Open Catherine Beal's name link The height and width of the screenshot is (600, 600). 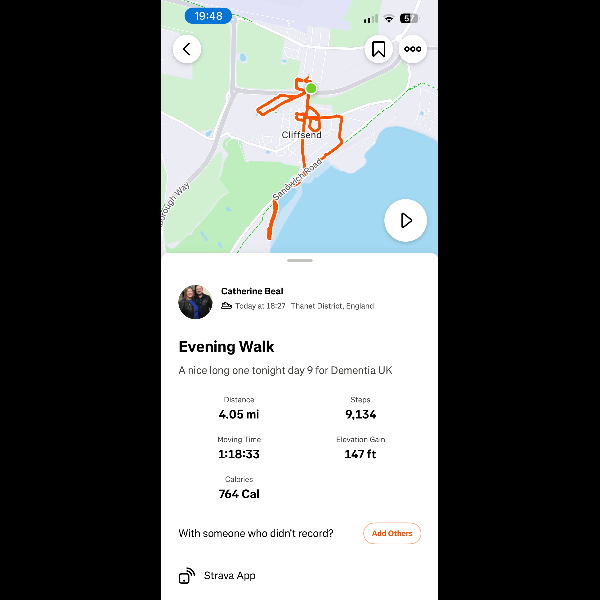[252, 291]
